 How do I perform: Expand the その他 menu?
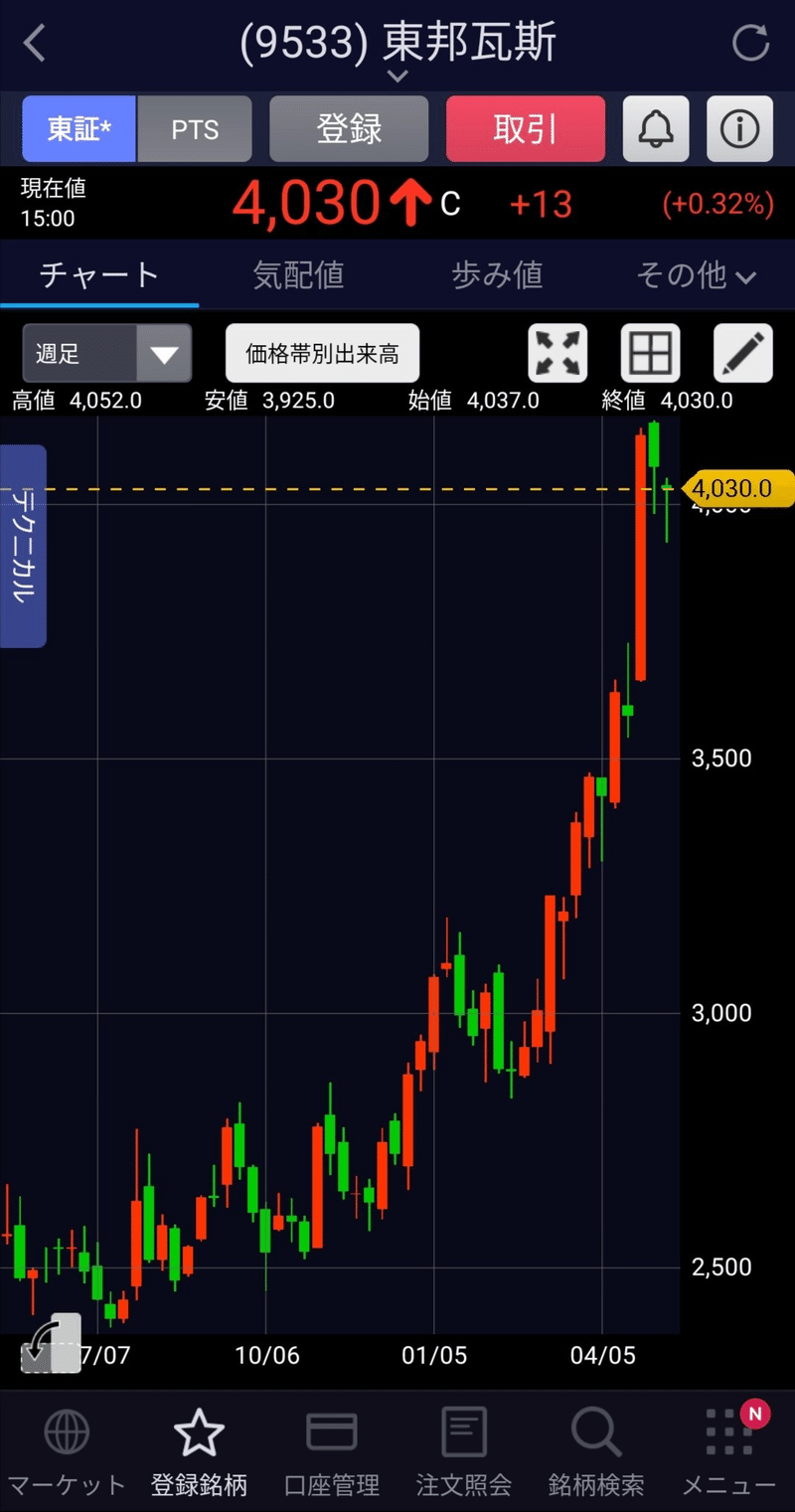coord(696,275)
